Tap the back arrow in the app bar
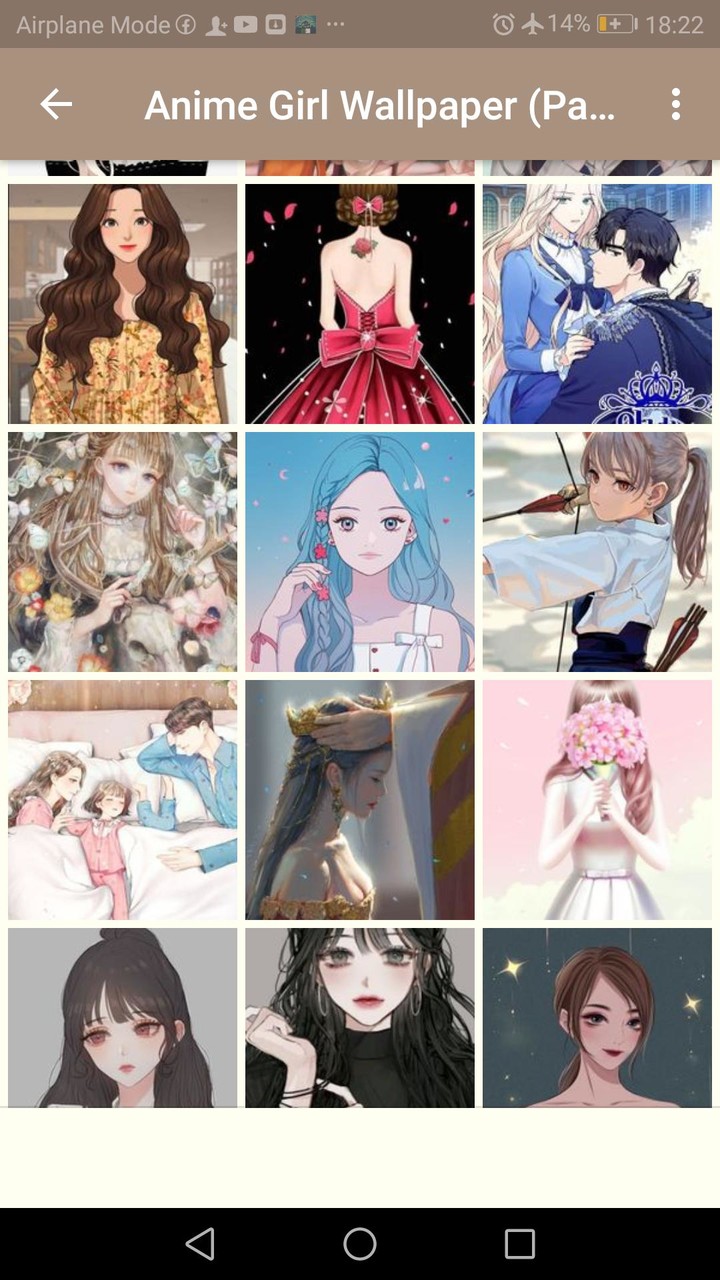 tap(57, 103)
